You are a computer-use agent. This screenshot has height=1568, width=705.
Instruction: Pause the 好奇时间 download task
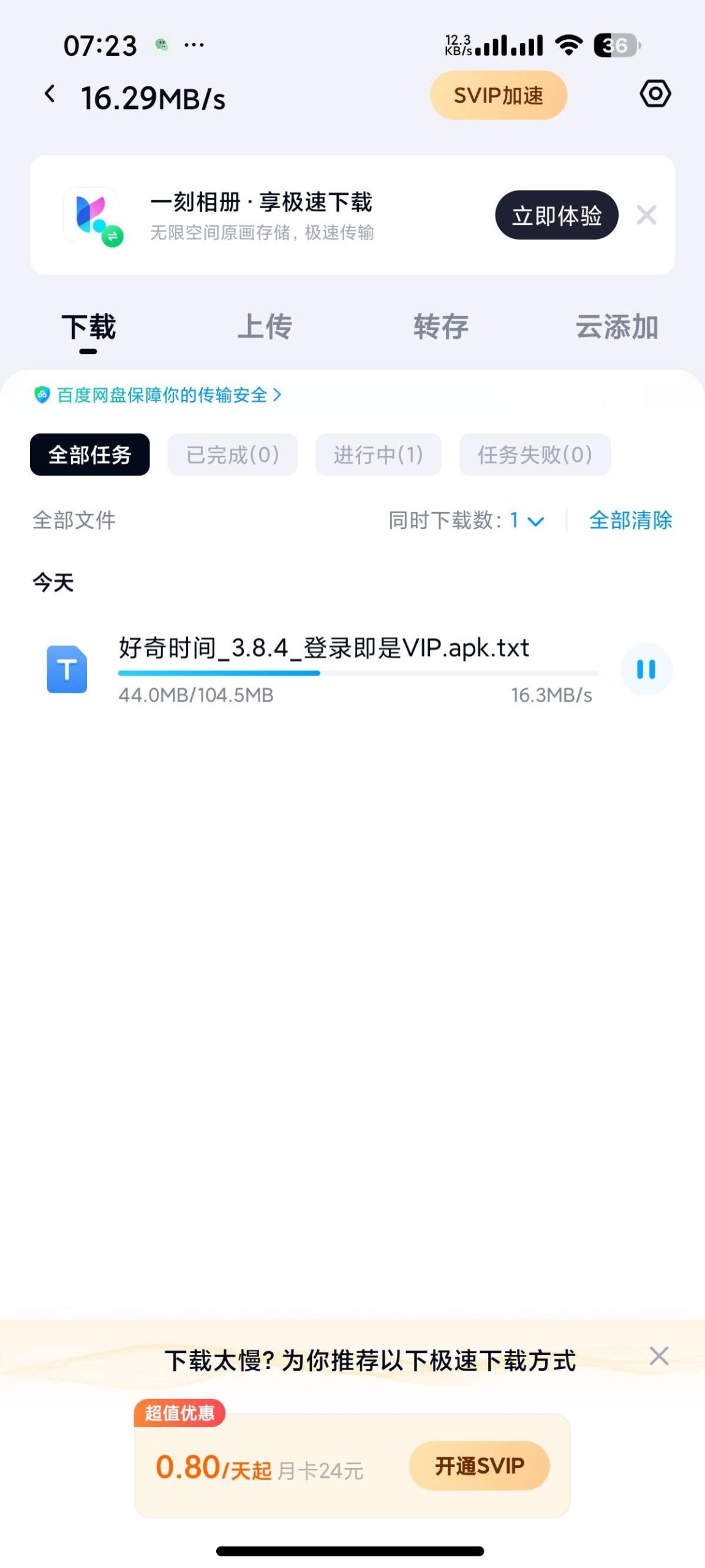(646, 669)
